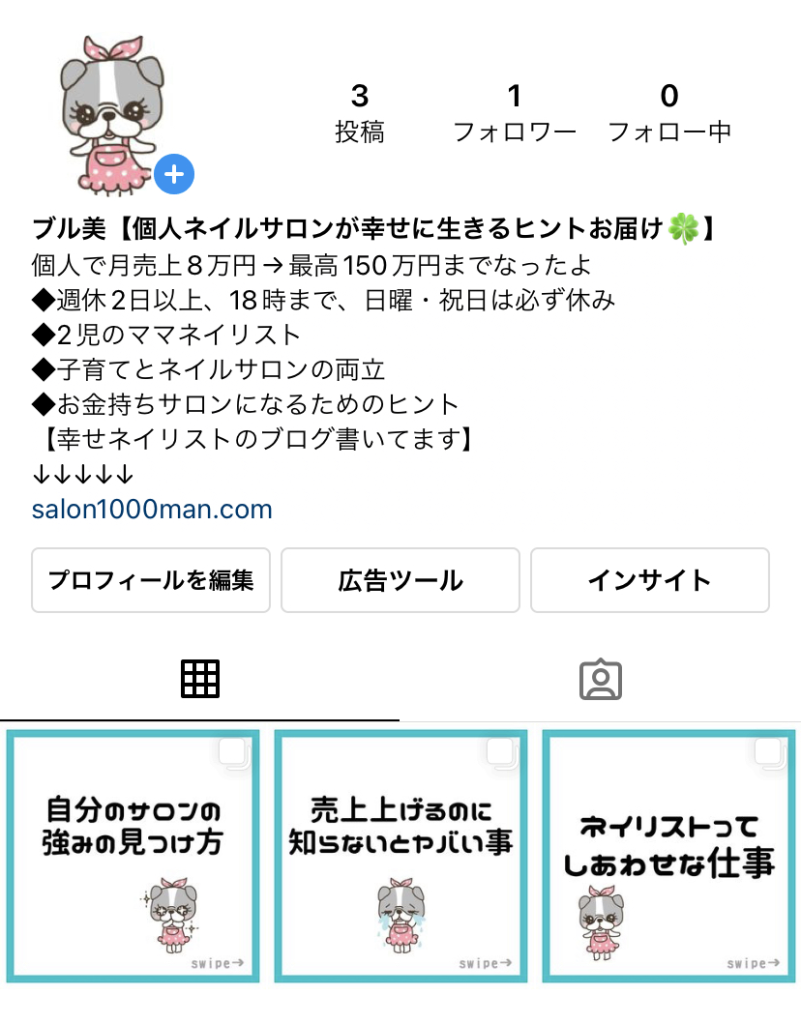Image resolution: width=801 pixels, height=1024 pixels.
Task: Switch to the tagged photos tab
Action: (600, 680)
